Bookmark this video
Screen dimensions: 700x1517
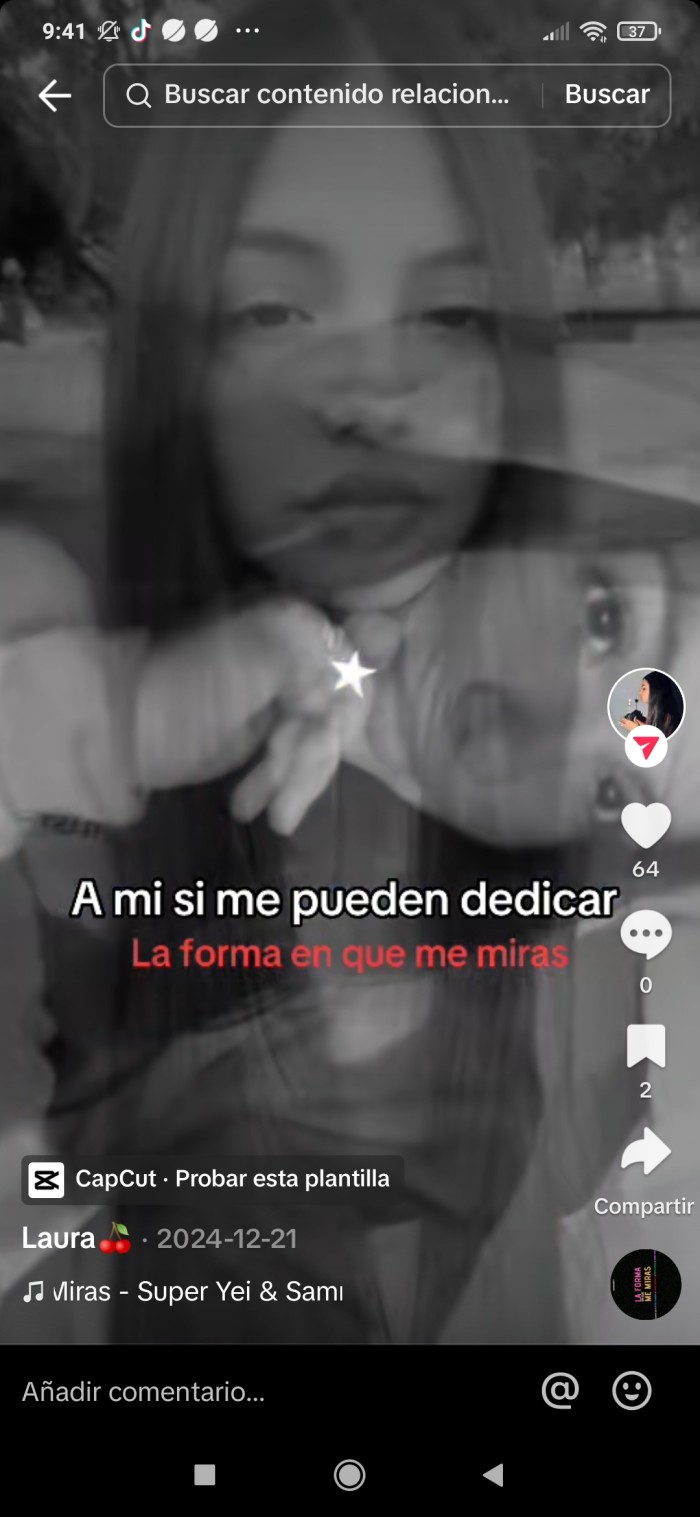[x=646, y=1047]
